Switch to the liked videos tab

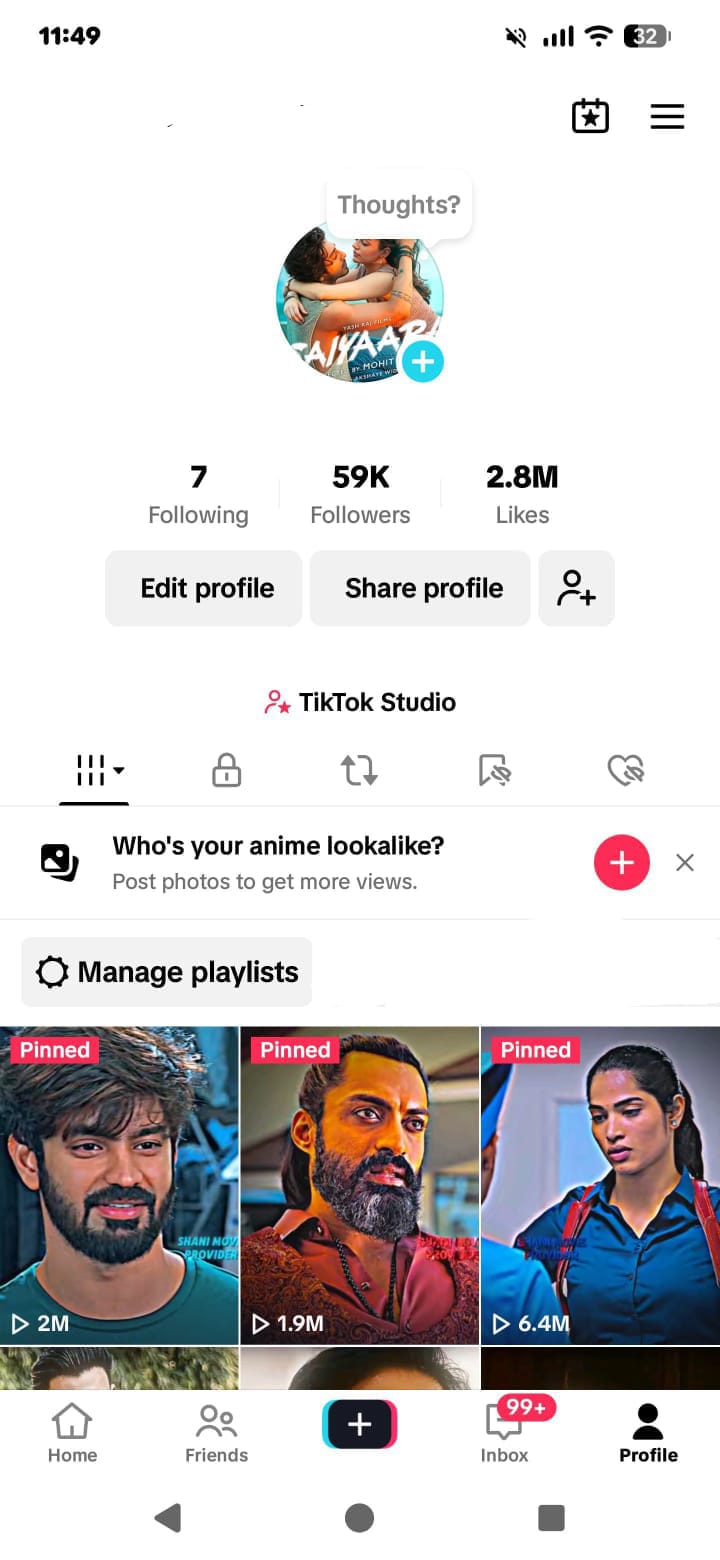click(x=626, y=771)
